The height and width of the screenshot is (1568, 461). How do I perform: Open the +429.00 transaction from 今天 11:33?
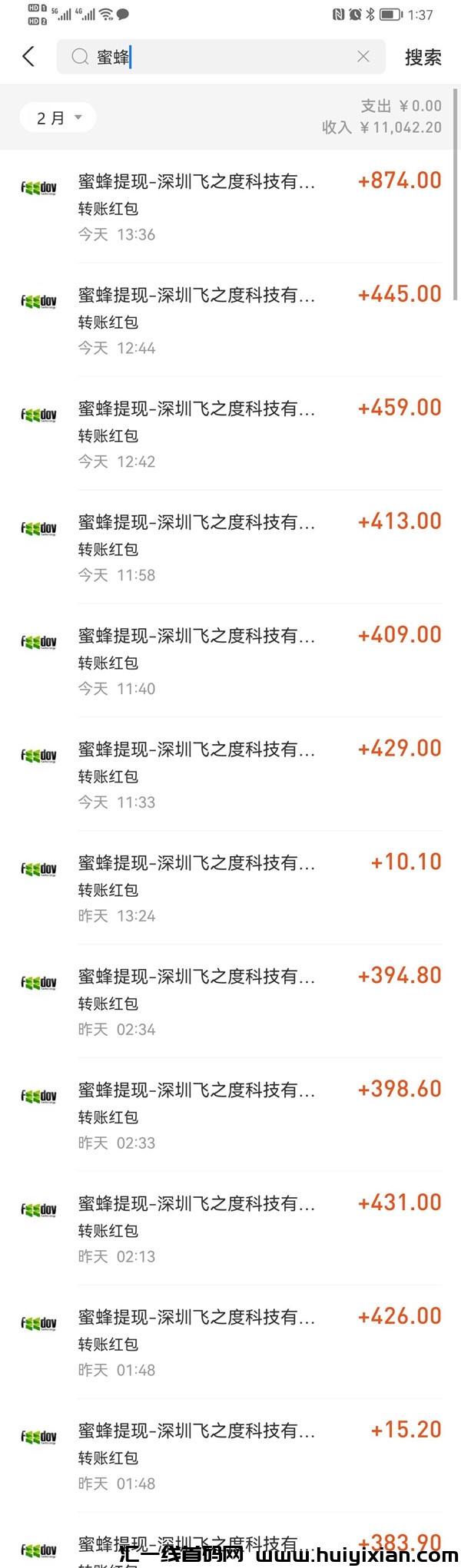pyautogui.click(x=230, y=775)
